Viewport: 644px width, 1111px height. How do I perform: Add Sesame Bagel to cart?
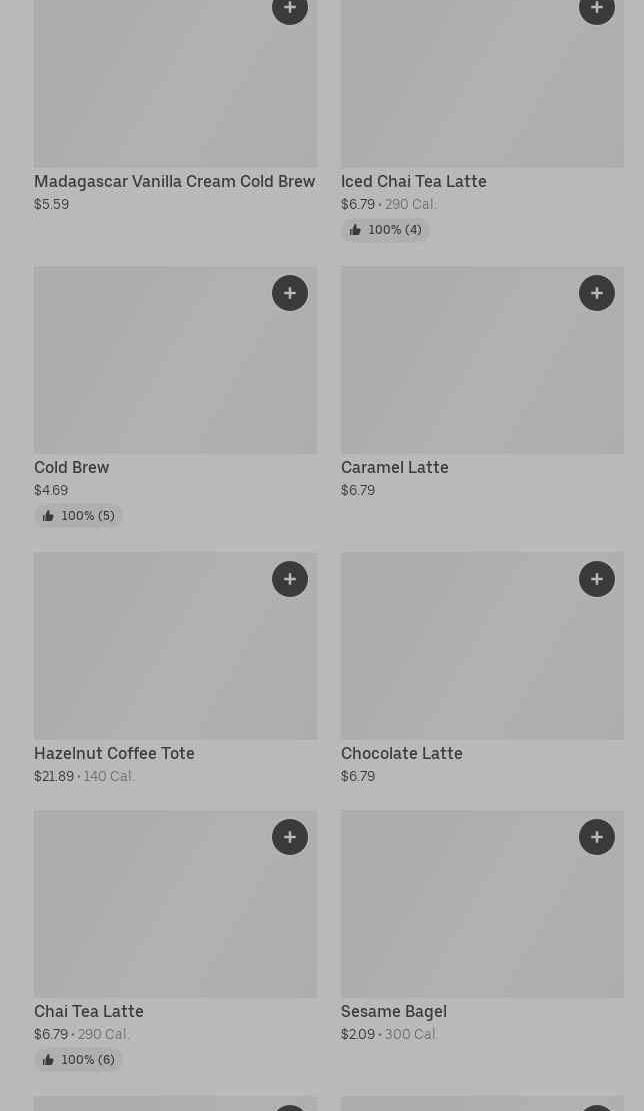click(597, 837)
